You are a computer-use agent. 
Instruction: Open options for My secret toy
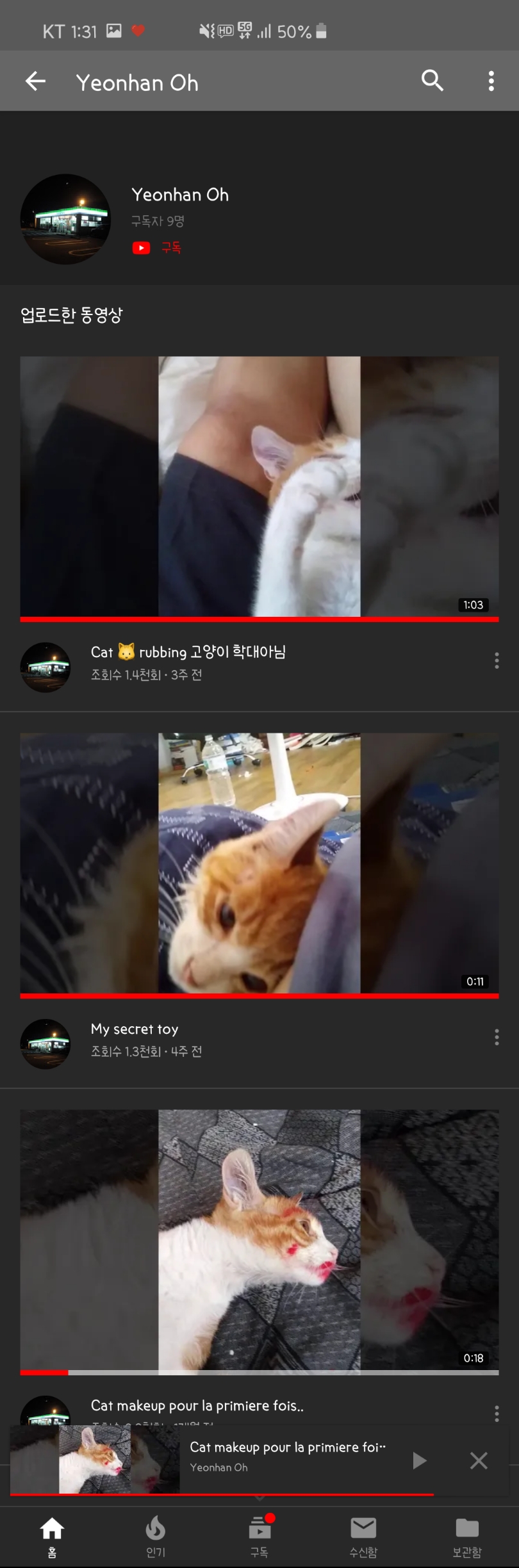pyautogui.click(x=497, y=1037)
